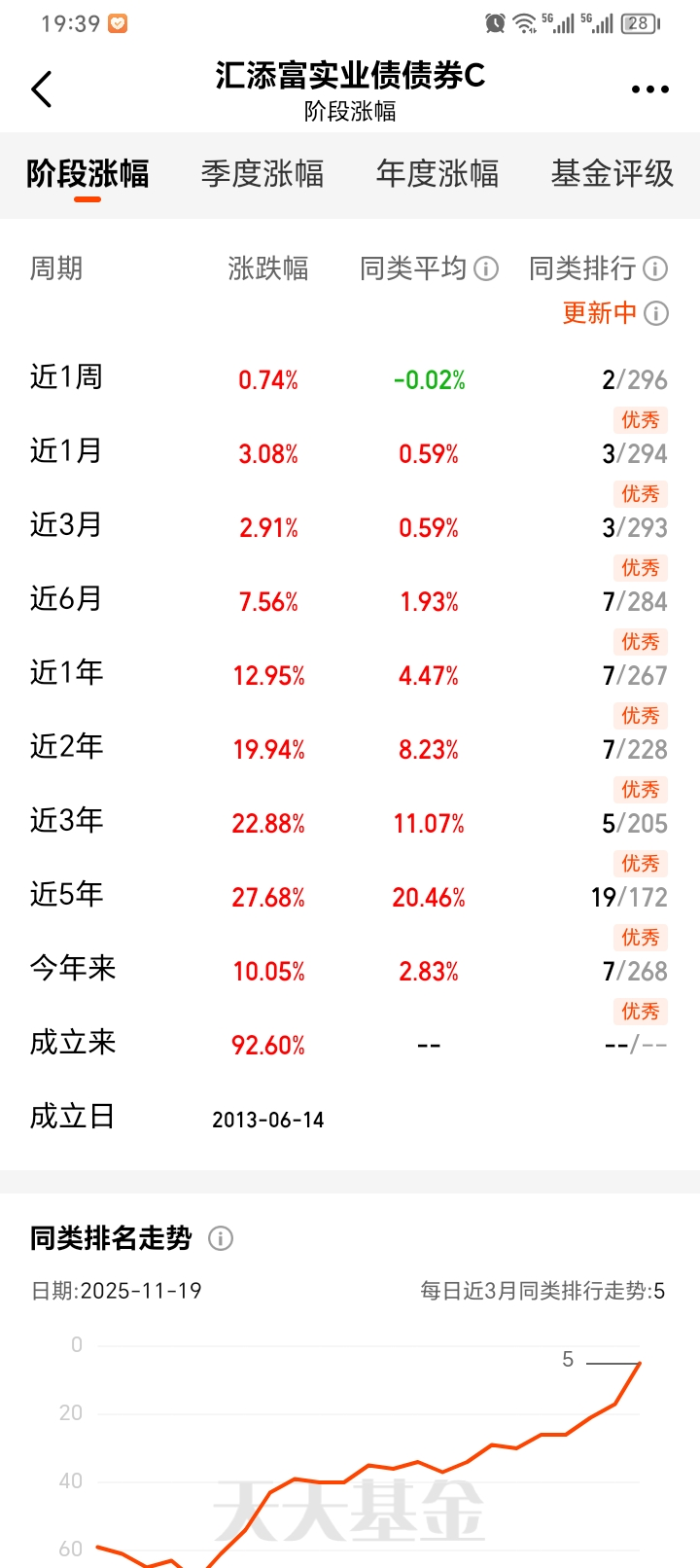
Task: Open the three-dot overflow menu
Action: 649,89
